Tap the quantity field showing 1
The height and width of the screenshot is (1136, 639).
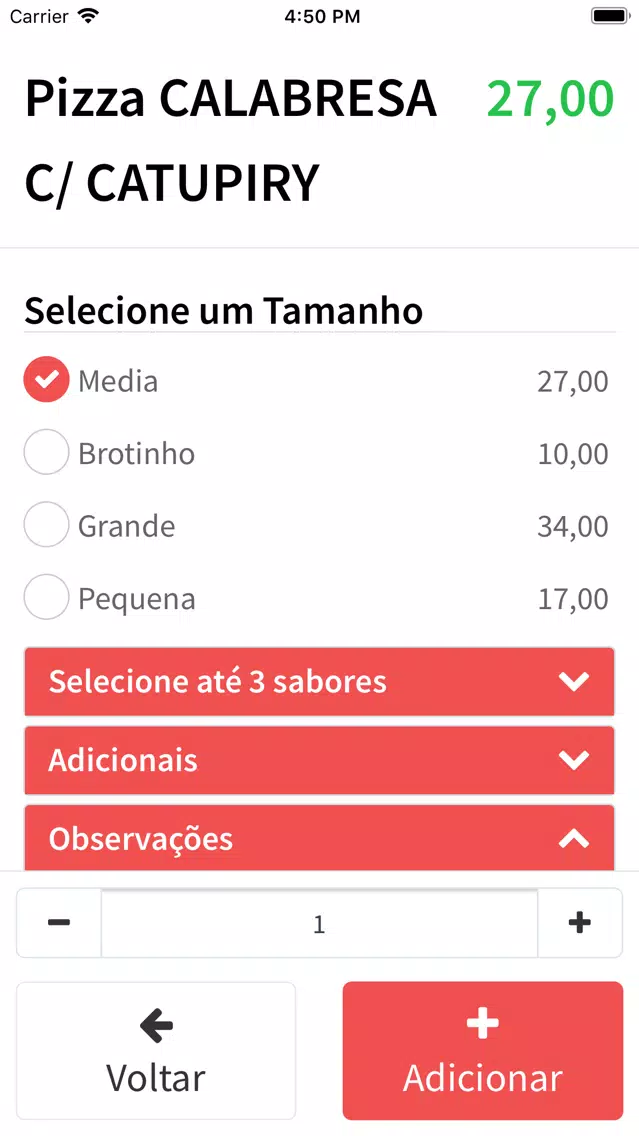pos(320,924)
